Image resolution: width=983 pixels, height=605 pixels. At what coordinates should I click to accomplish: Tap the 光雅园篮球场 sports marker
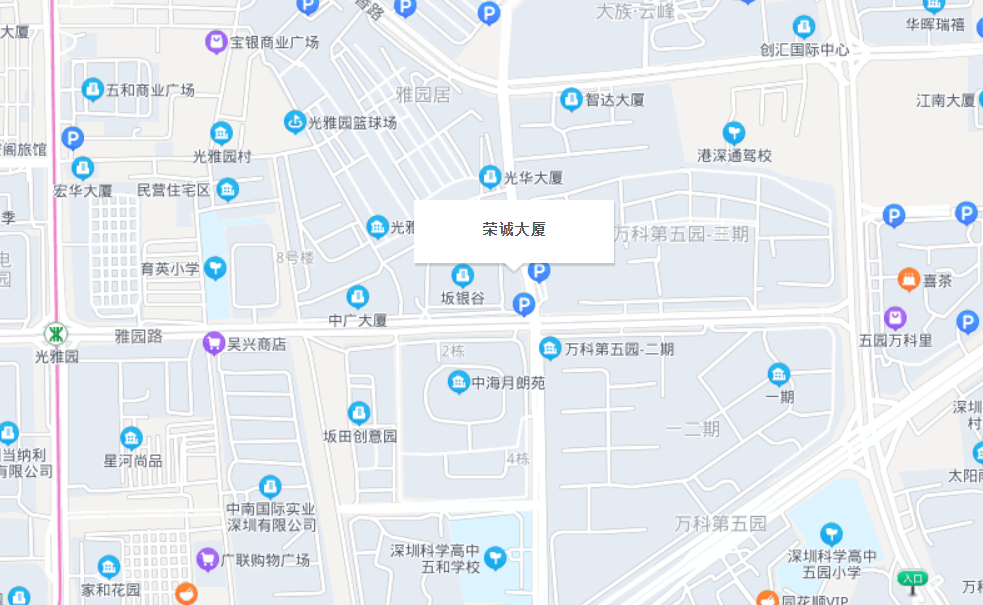click(295, 122)
